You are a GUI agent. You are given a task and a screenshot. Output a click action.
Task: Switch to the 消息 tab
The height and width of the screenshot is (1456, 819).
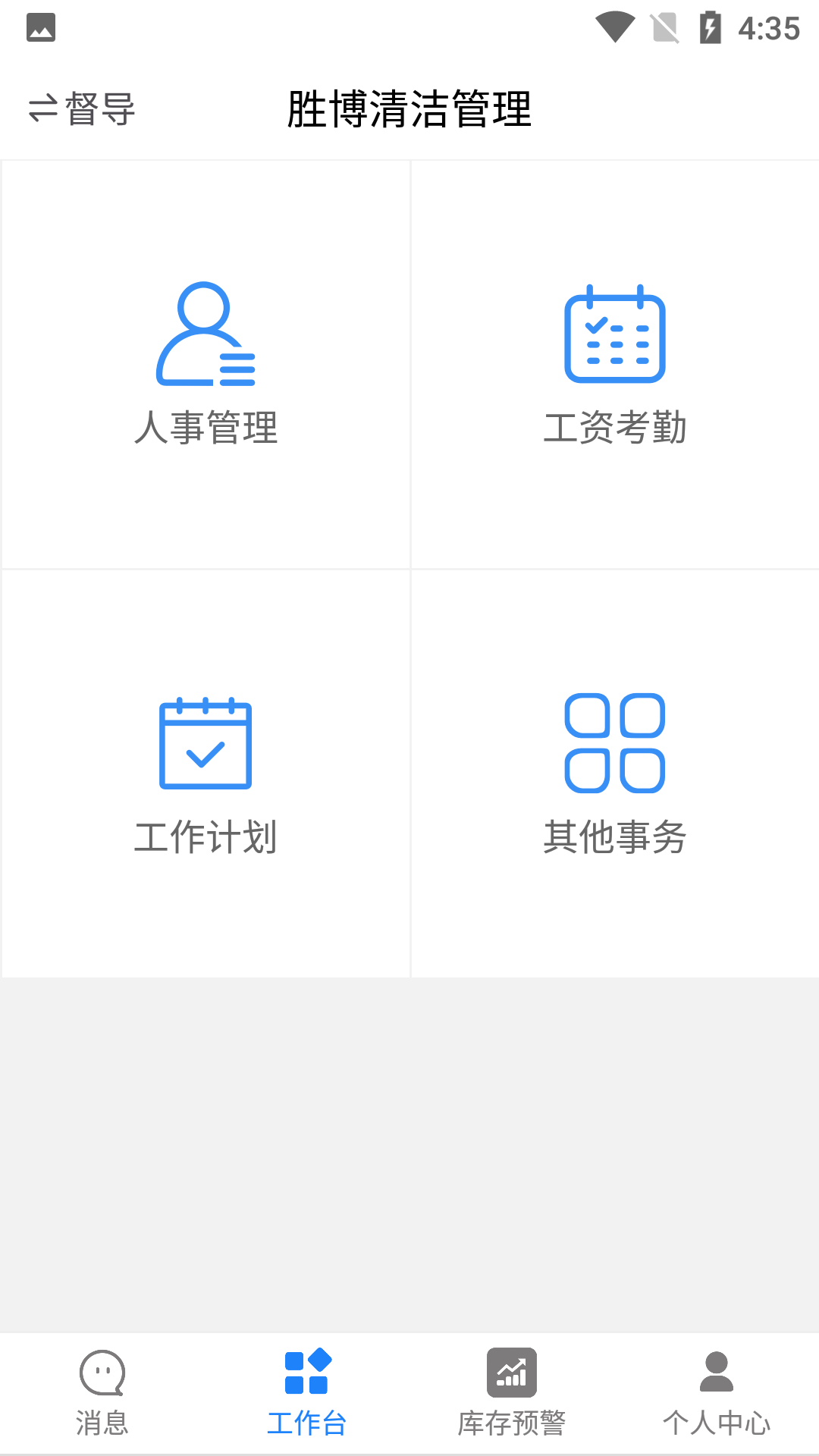[x=102, y=1423]
